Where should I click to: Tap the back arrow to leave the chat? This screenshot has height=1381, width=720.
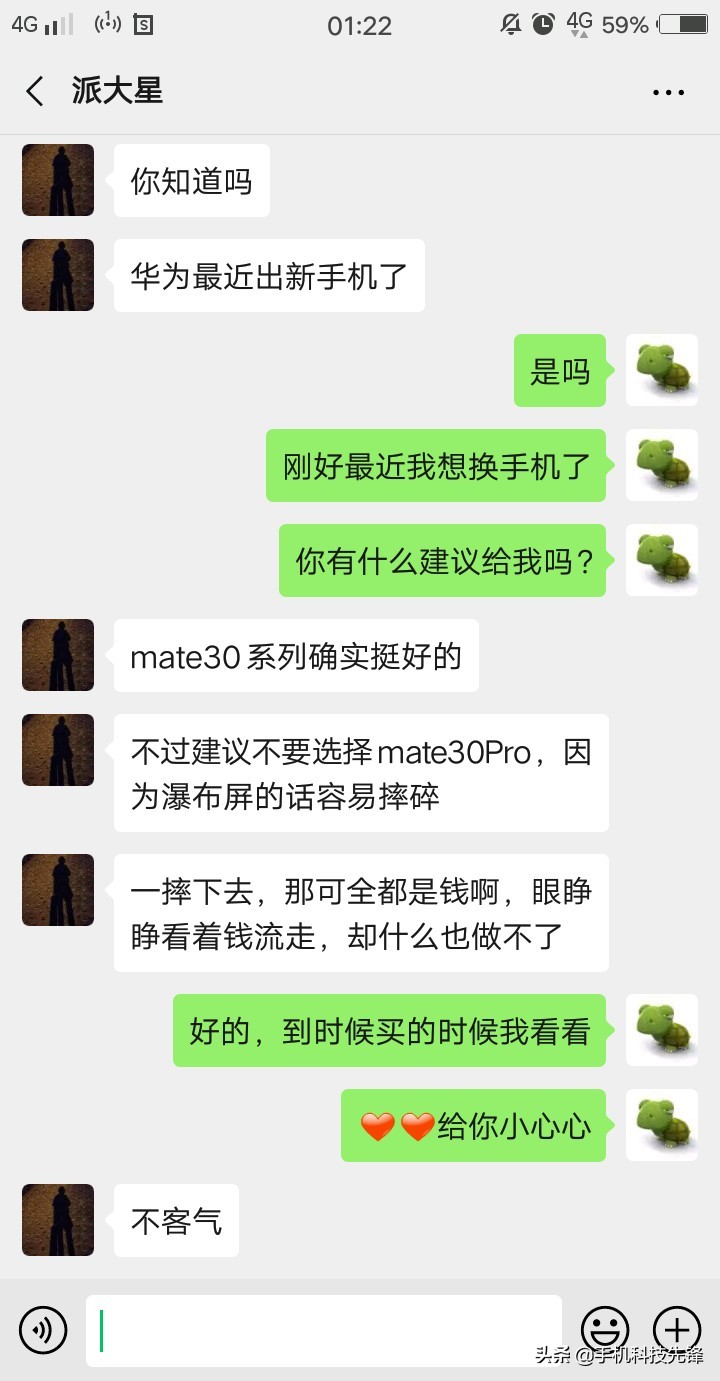coord(33,91)
